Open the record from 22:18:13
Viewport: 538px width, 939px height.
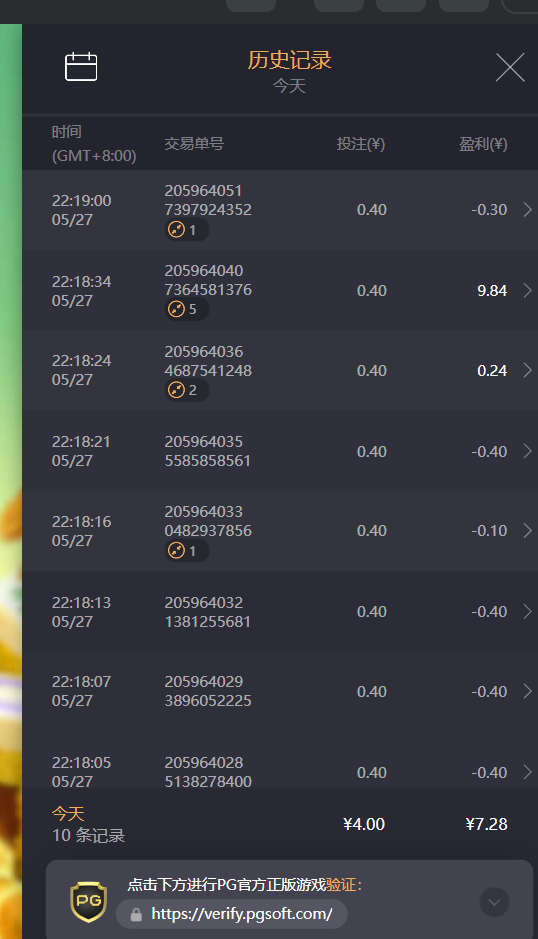click(x=280, y=611)
